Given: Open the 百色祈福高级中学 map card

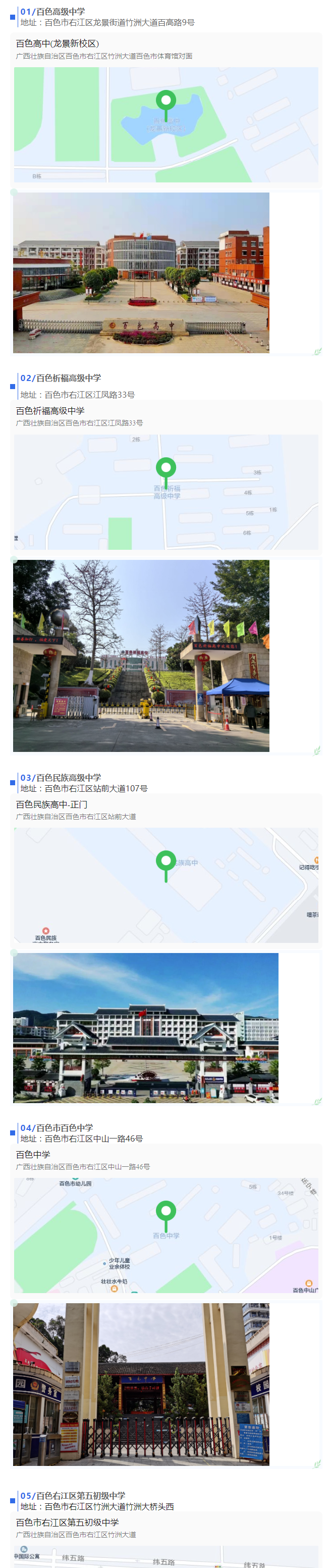Looking at the screenshot, I should [166, 475].
